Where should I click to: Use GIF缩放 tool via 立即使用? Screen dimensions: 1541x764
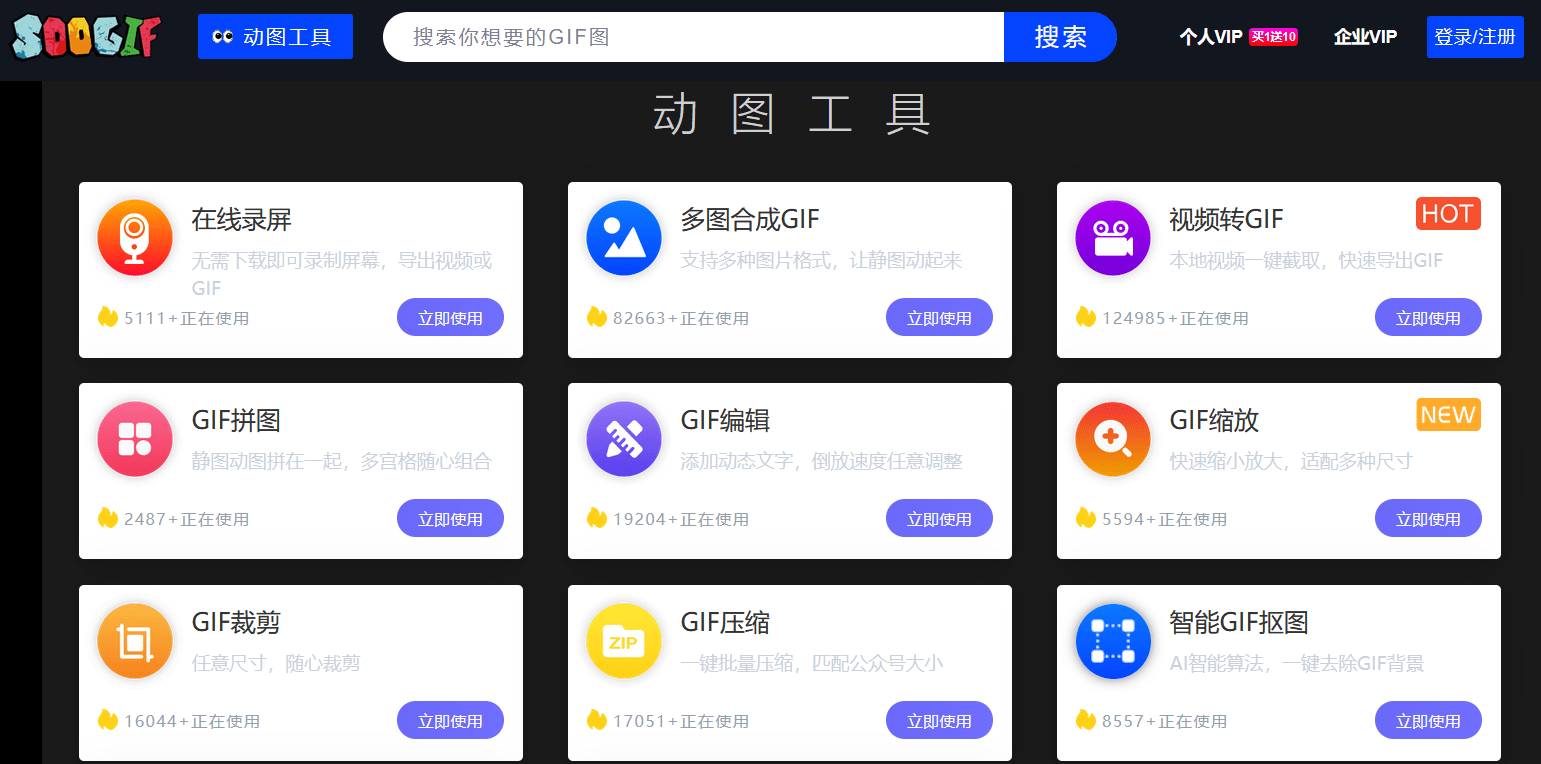(1428, 519)
